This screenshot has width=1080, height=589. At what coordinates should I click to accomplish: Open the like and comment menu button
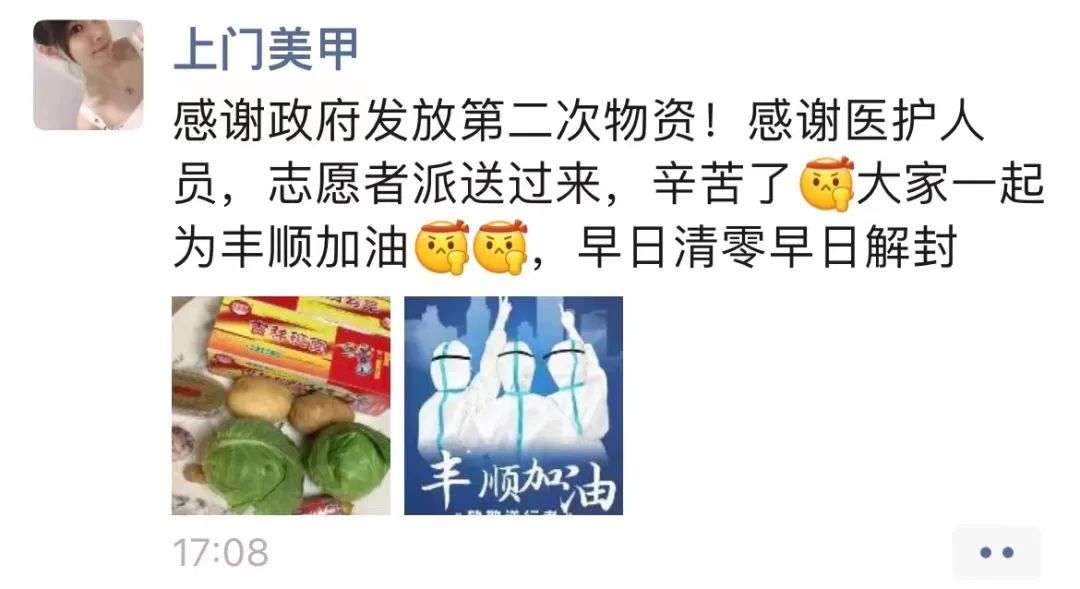996,552
